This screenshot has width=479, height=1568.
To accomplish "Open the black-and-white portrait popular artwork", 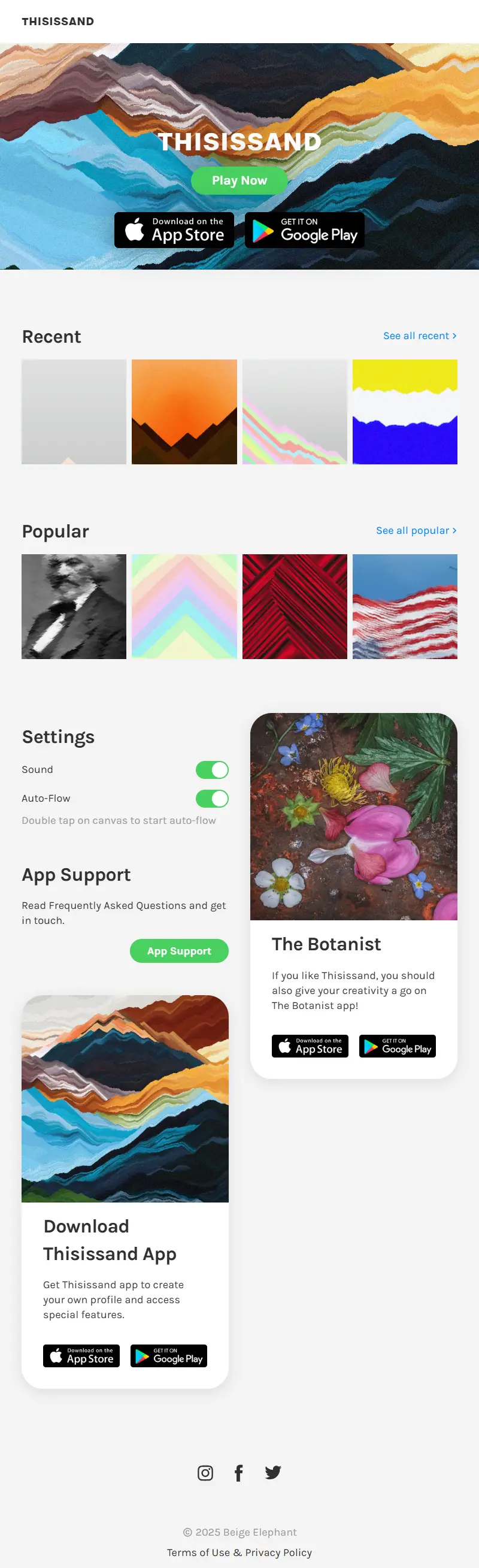I will 74,606.
